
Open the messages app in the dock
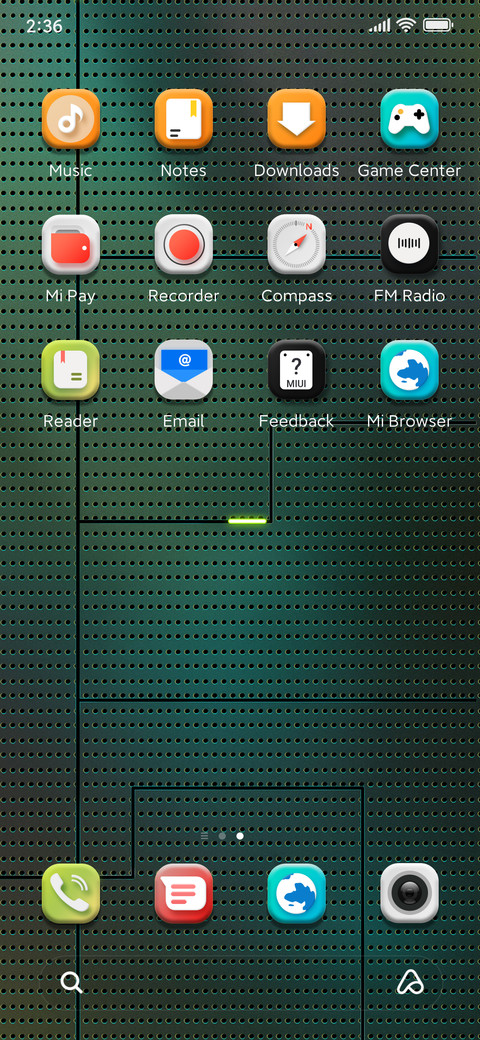184,893
